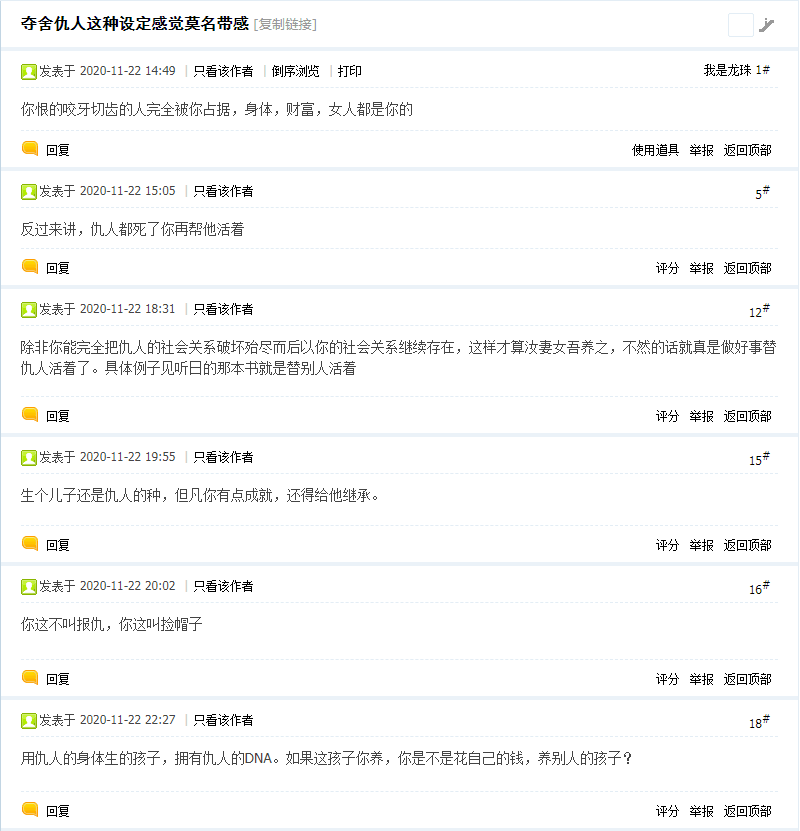Image resolution: width=800 pixels, height=831 pixels.
Task: Switch to 倒序浏览 reverse order
Action: click(295, 71)
